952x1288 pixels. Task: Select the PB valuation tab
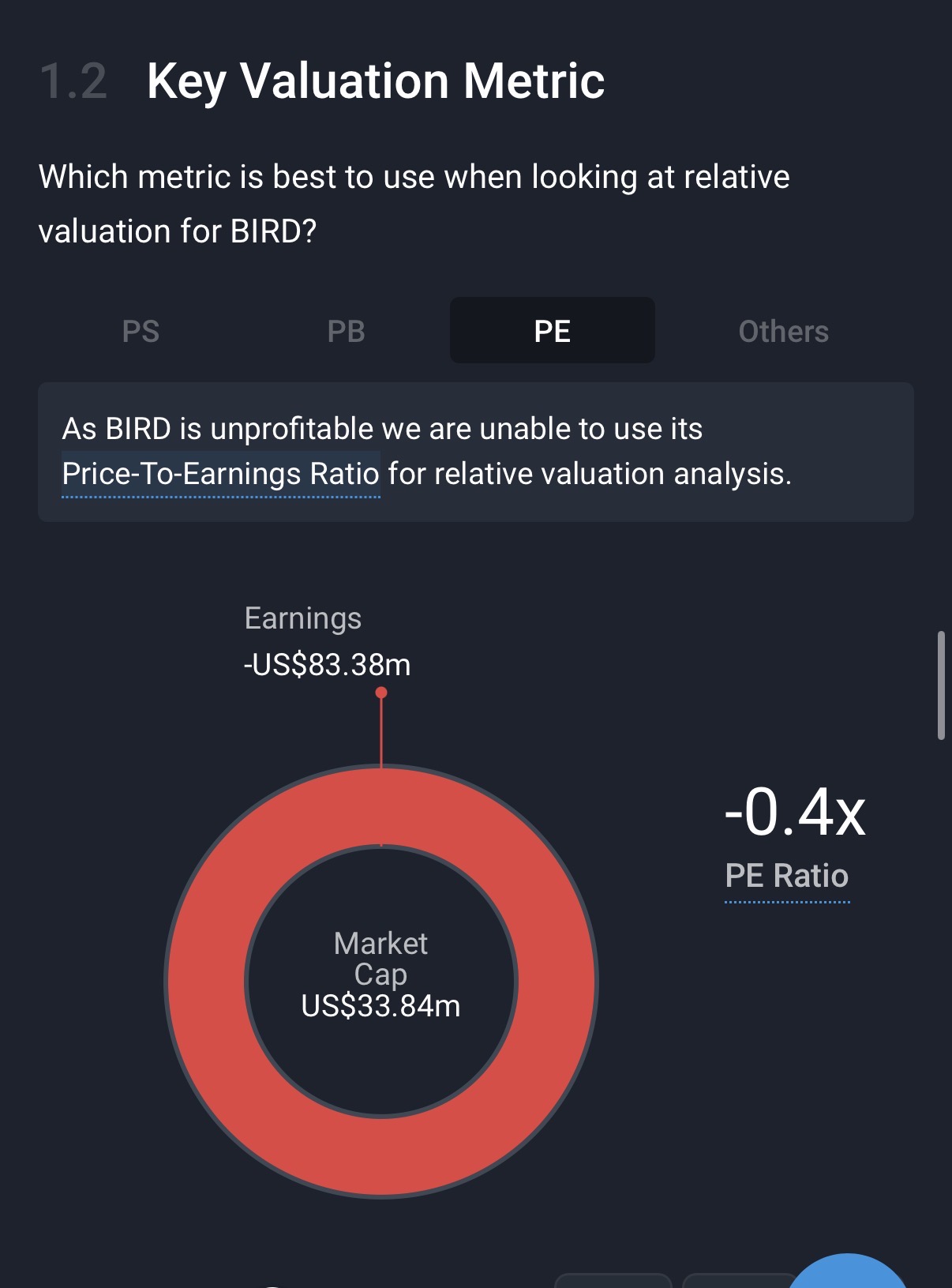pos(347,331)
